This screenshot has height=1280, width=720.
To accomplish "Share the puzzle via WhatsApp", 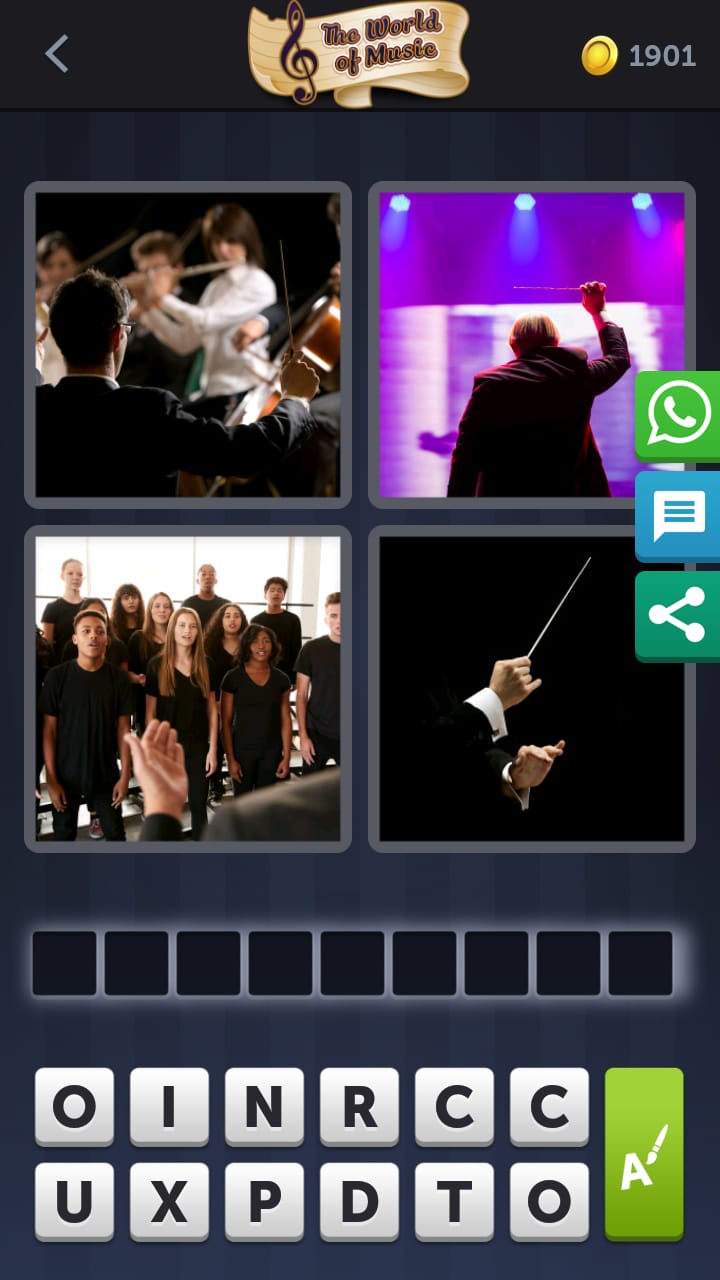I will (678, 414).
